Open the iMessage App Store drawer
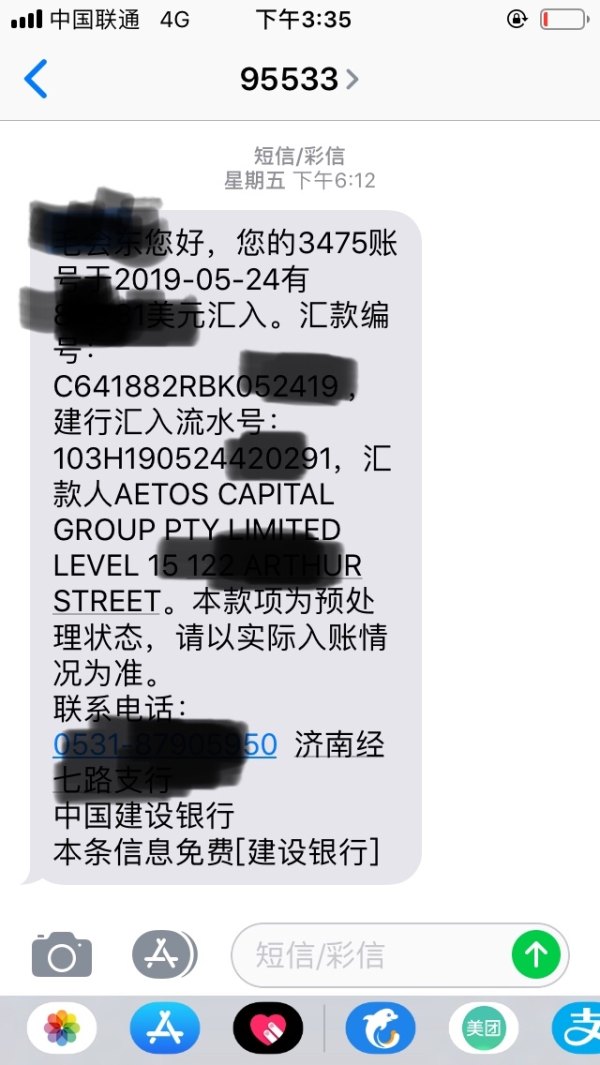The image size is (600, 1065). (163, 955)
